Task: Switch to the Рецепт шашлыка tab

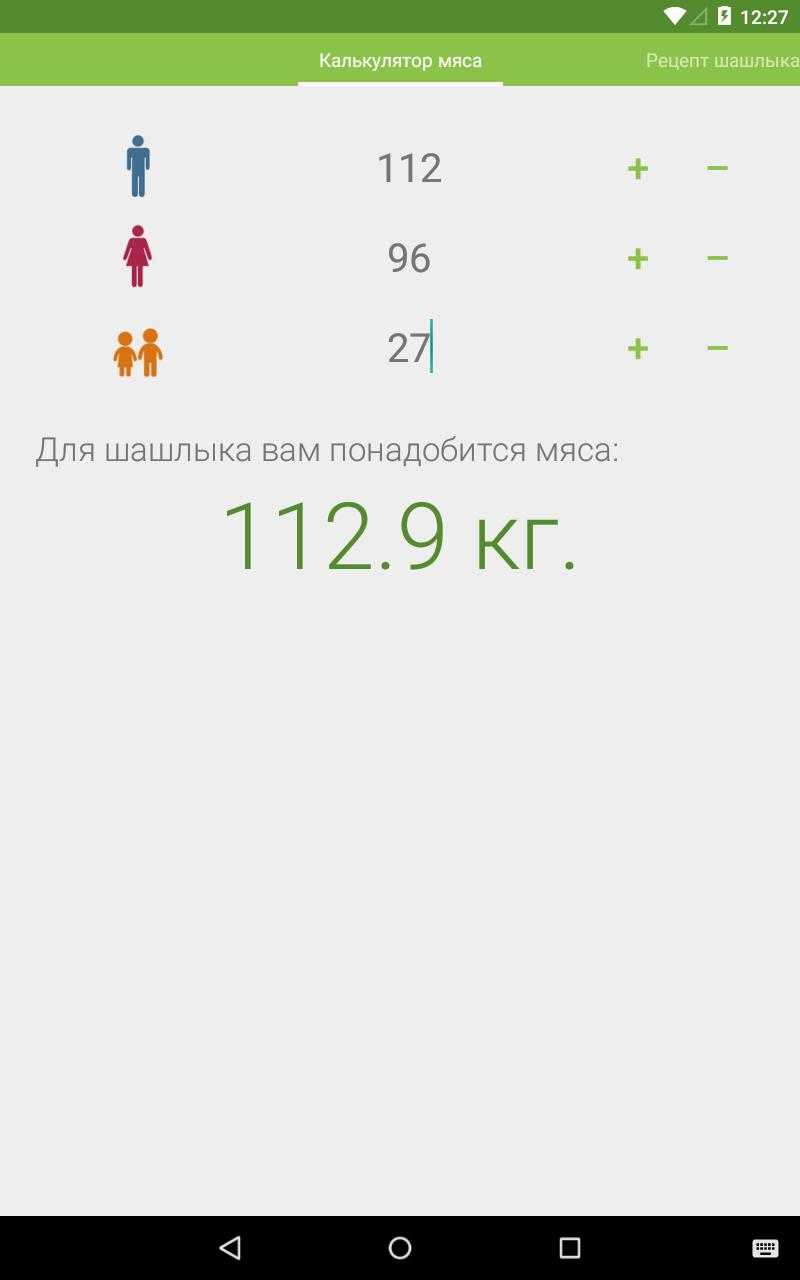Action: point(722,61)
